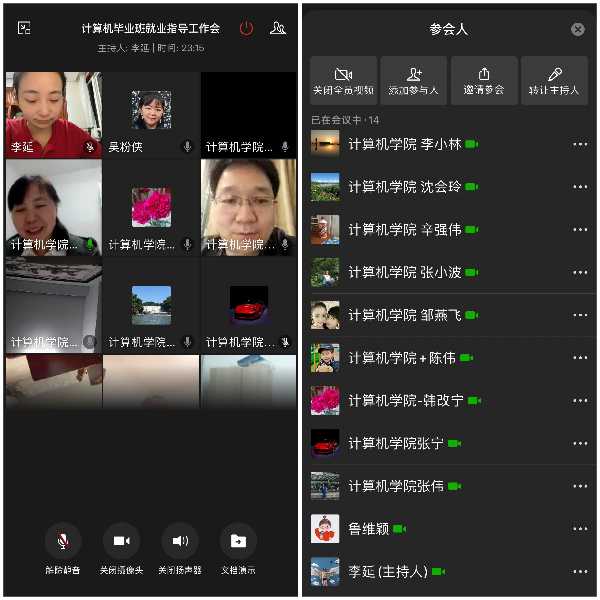Image resolution: width=600 pixels, height=600 pixels.
Task: Transfer the host role (转让主持人)
Action: click(554, 80)
